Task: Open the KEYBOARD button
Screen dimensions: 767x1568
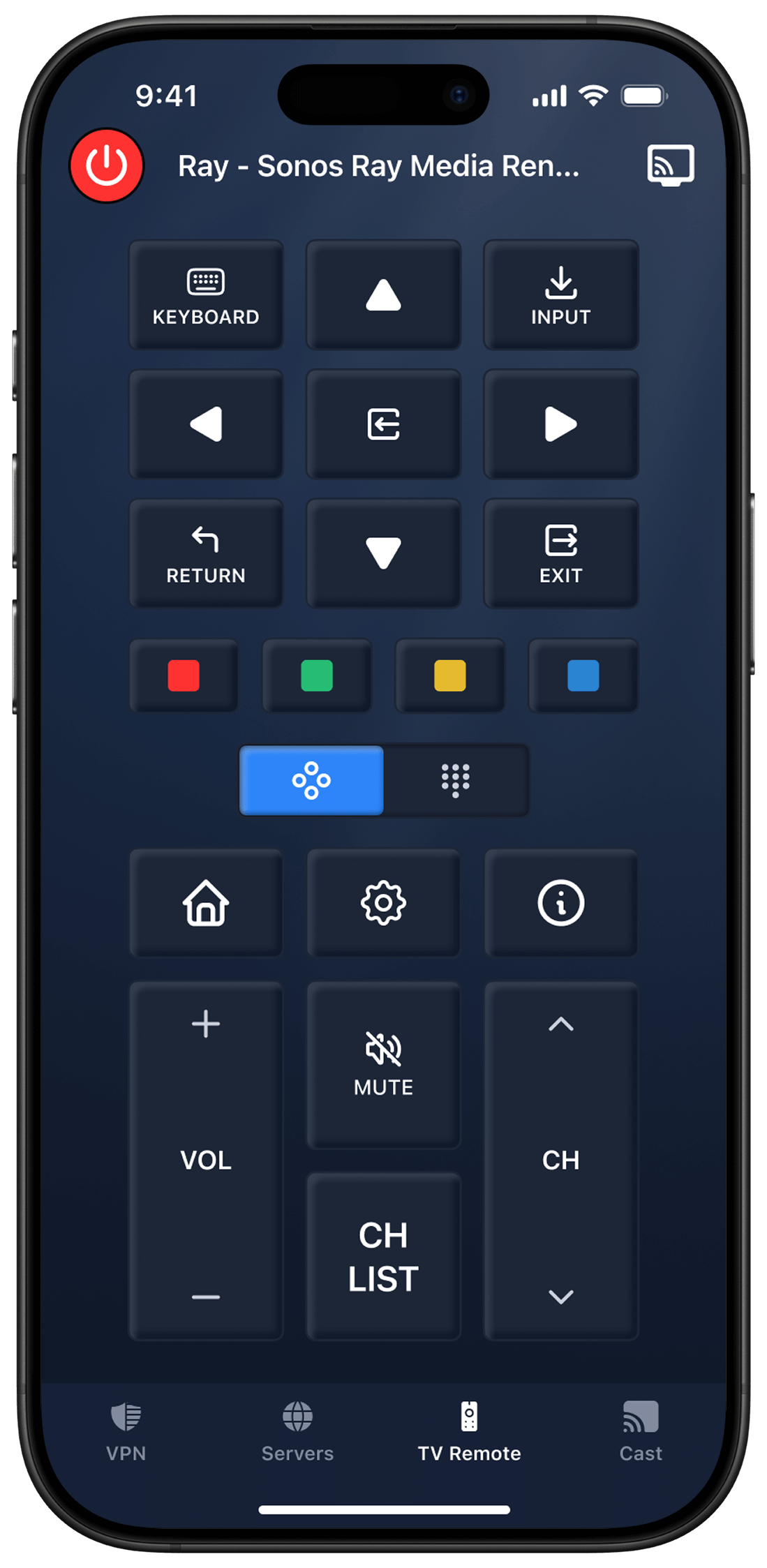Action: click(206, 295)
